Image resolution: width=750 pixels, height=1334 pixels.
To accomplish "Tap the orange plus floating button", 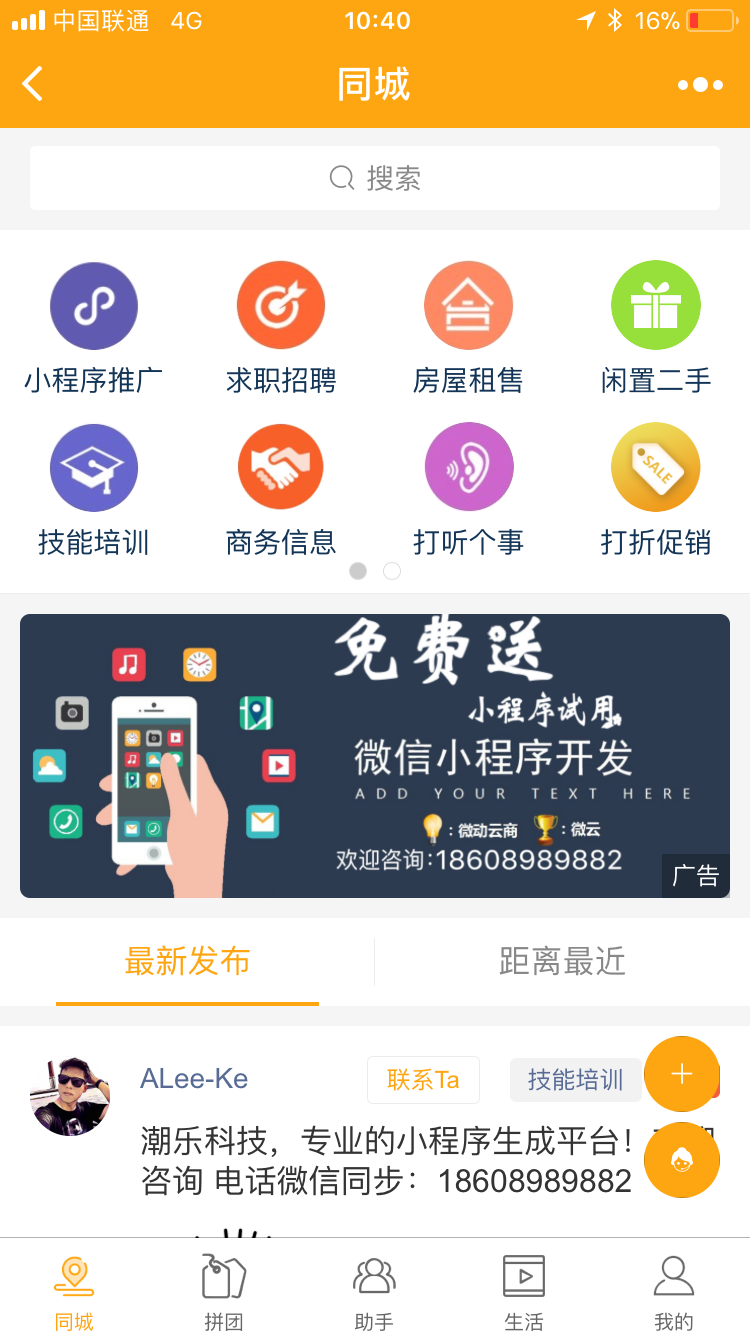I will pos(682,1074).
